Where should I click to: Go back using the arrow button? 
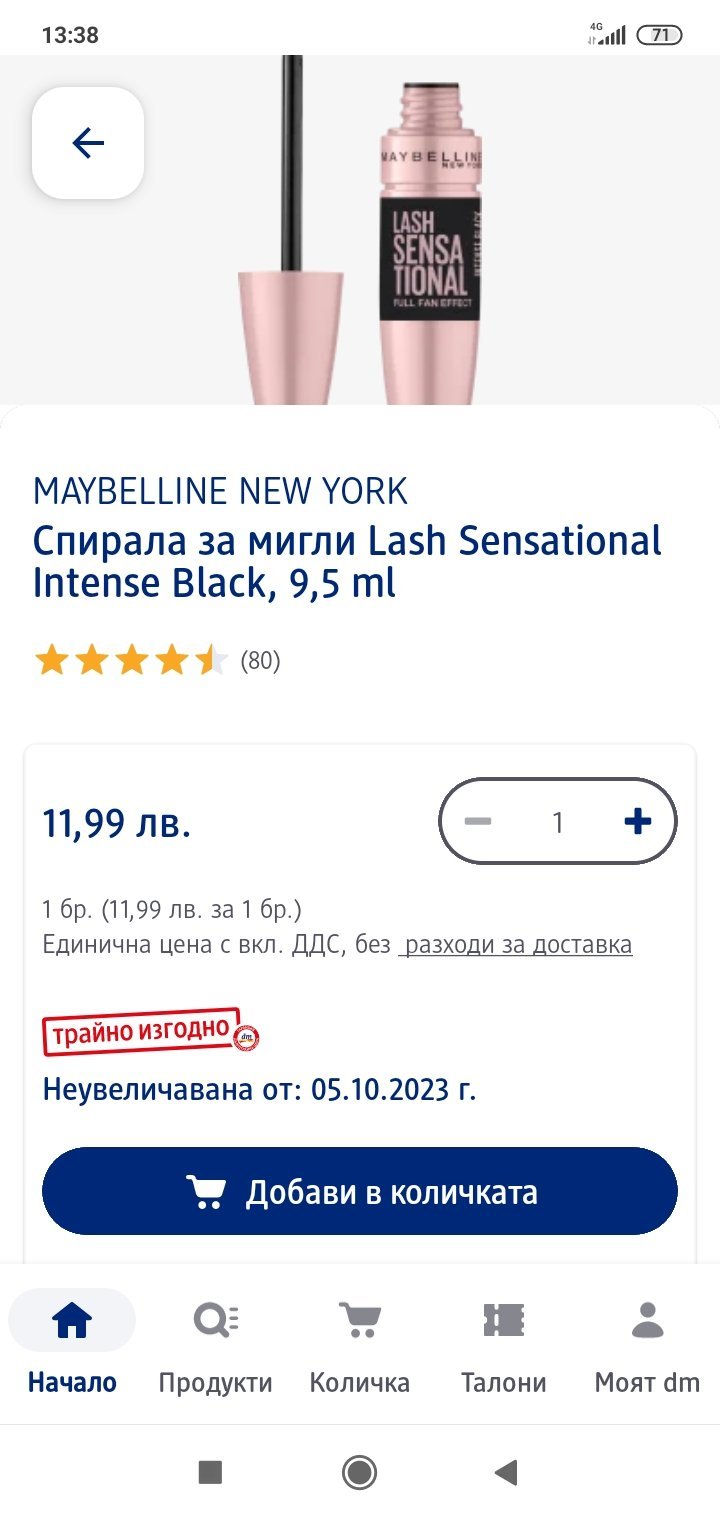[x=88, y=143]
